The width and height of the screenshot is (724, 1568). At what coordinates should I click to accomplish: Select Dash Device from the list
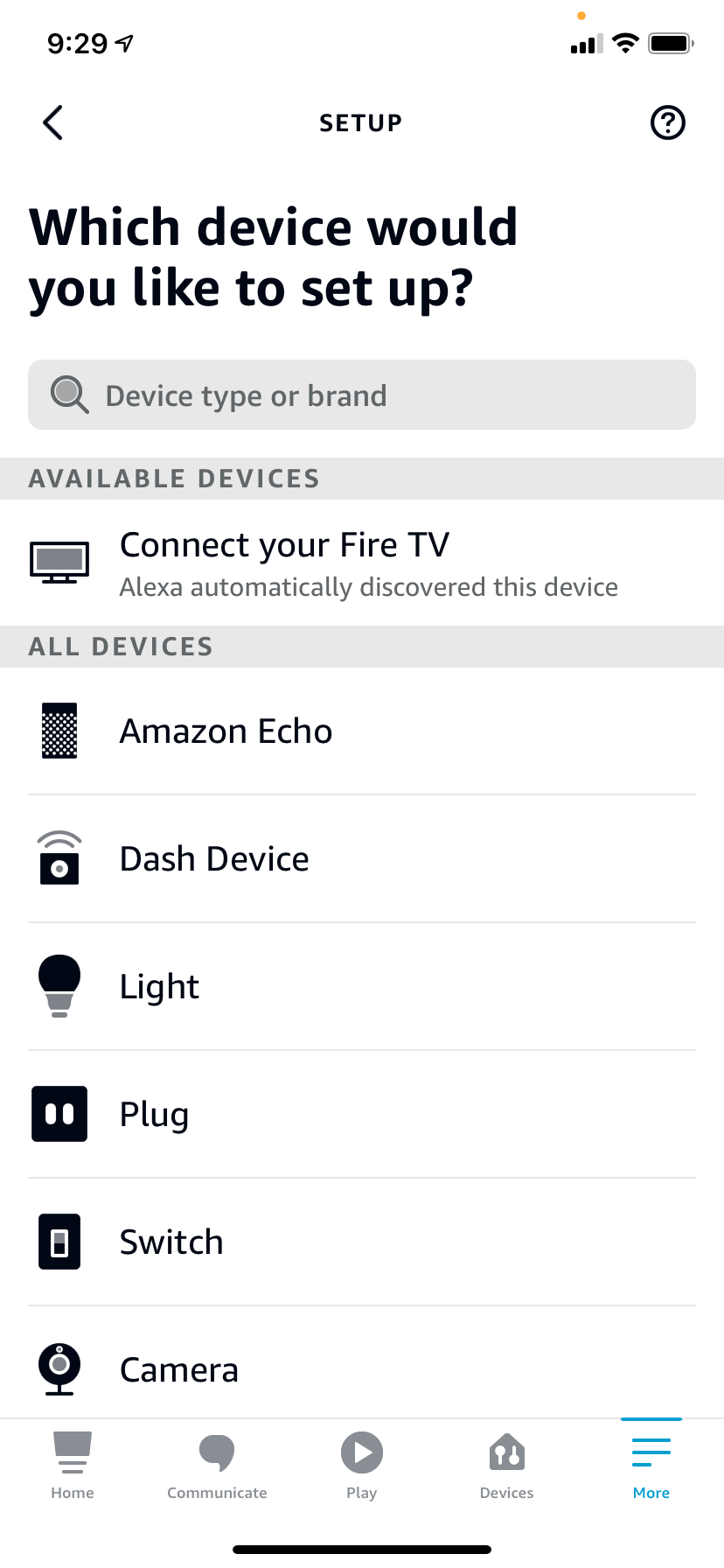coord(362,859)
